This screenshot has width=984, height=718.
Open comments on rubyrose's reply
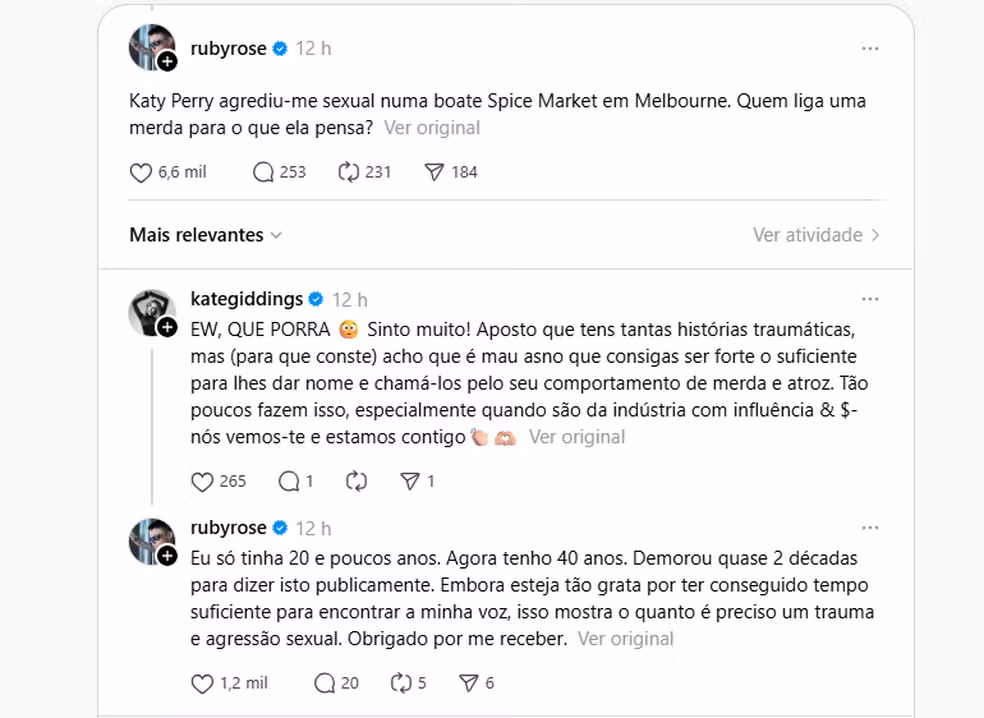325,683
